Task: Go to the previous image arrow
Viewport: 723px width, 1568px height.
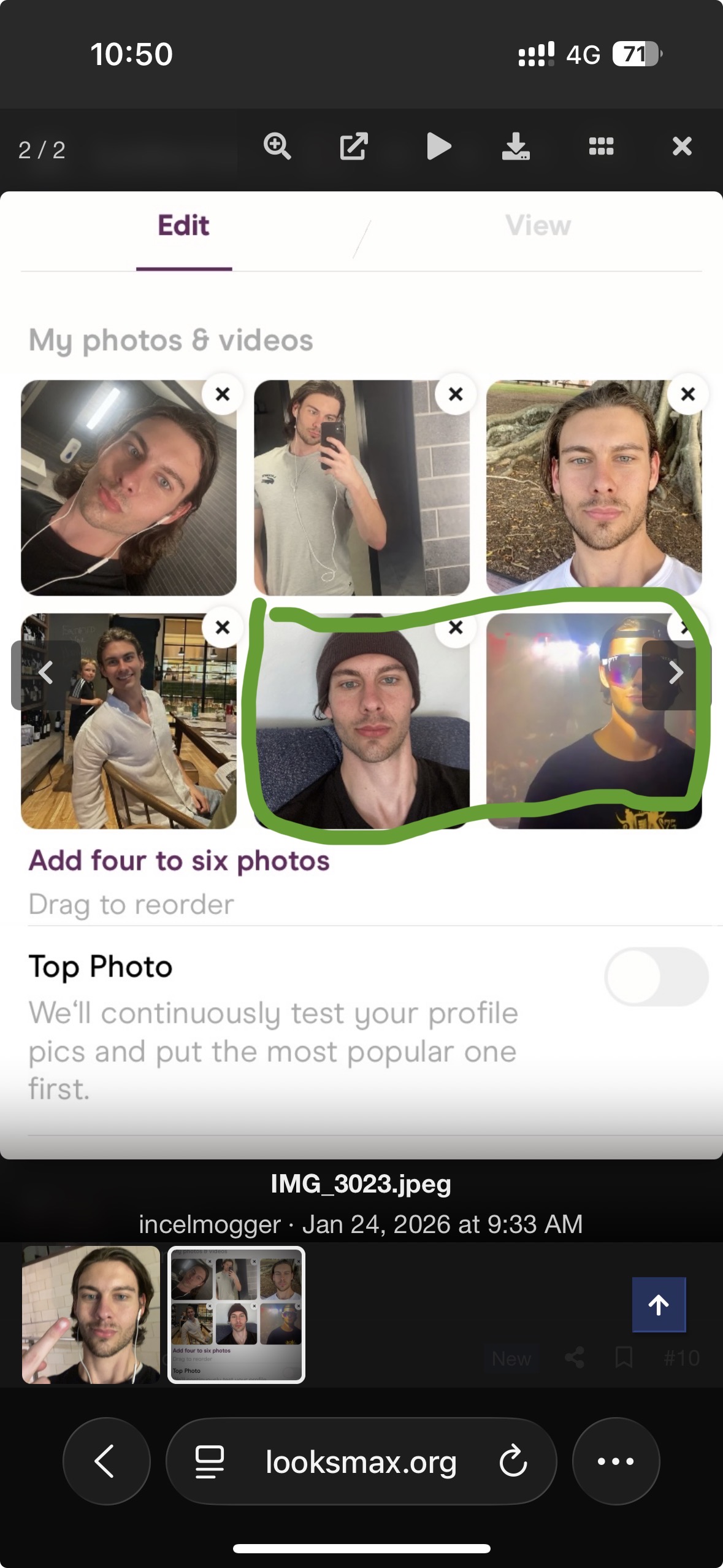Action: [x=46, y=674]
